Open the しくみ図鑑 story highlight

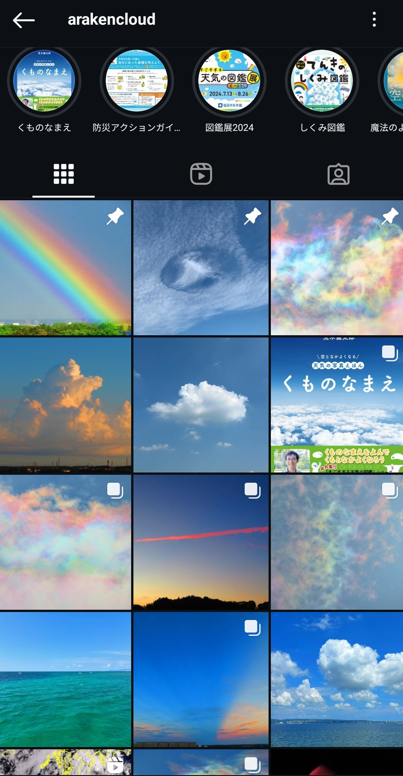322,81
